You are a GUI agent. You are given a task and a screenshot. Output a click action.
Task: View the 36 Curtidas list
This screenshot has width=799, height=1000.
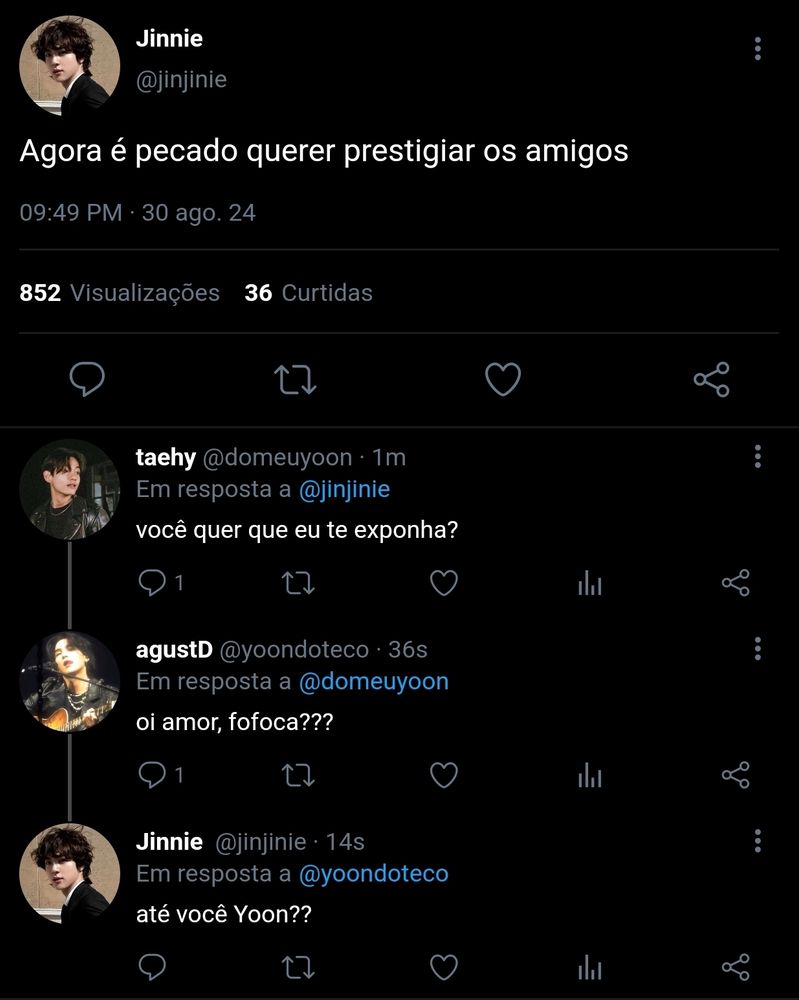point(305,292)
